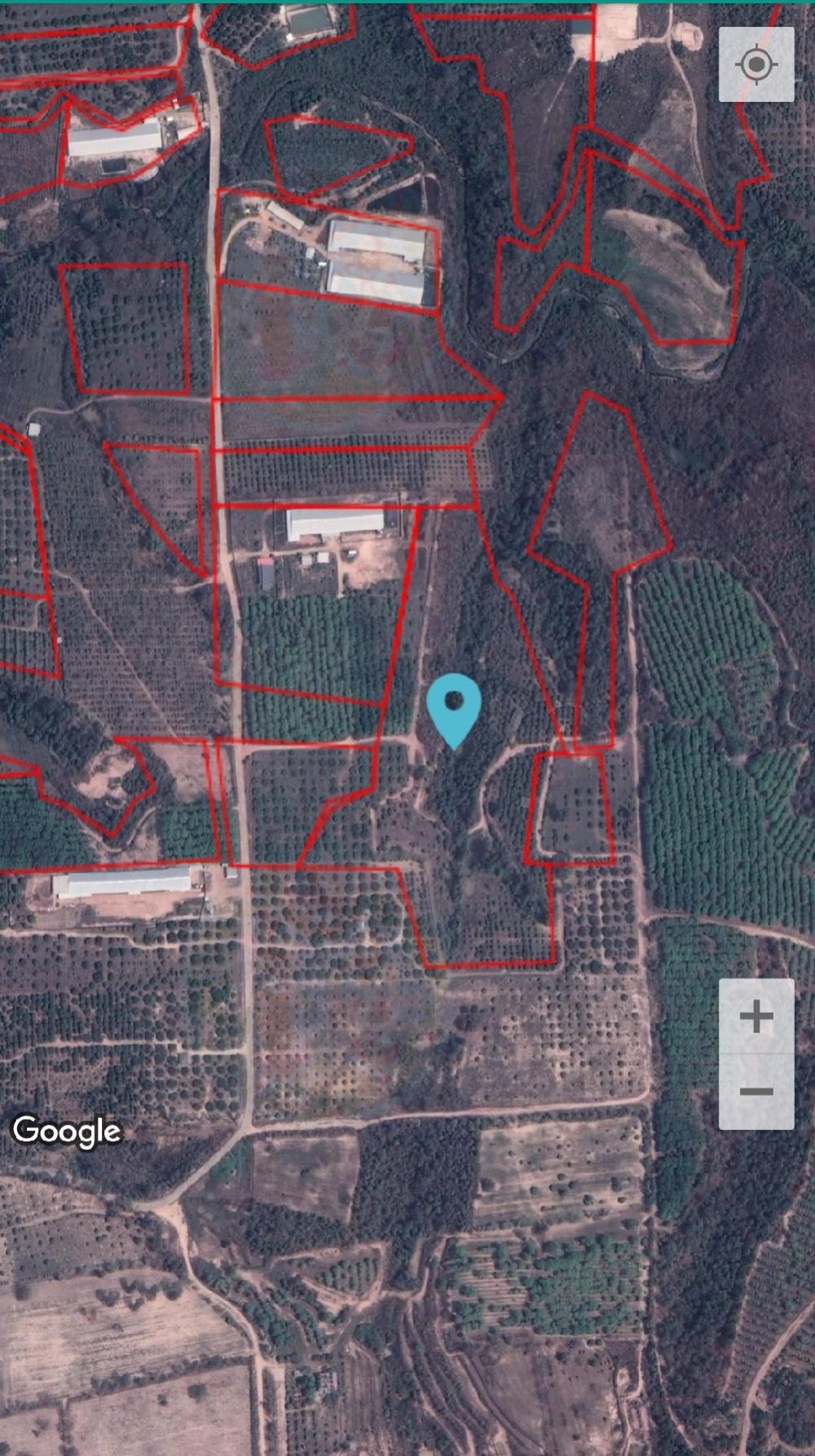Zoom in with the plus button
This screenshot has height=1456, width=815.
click(756, 1016)
